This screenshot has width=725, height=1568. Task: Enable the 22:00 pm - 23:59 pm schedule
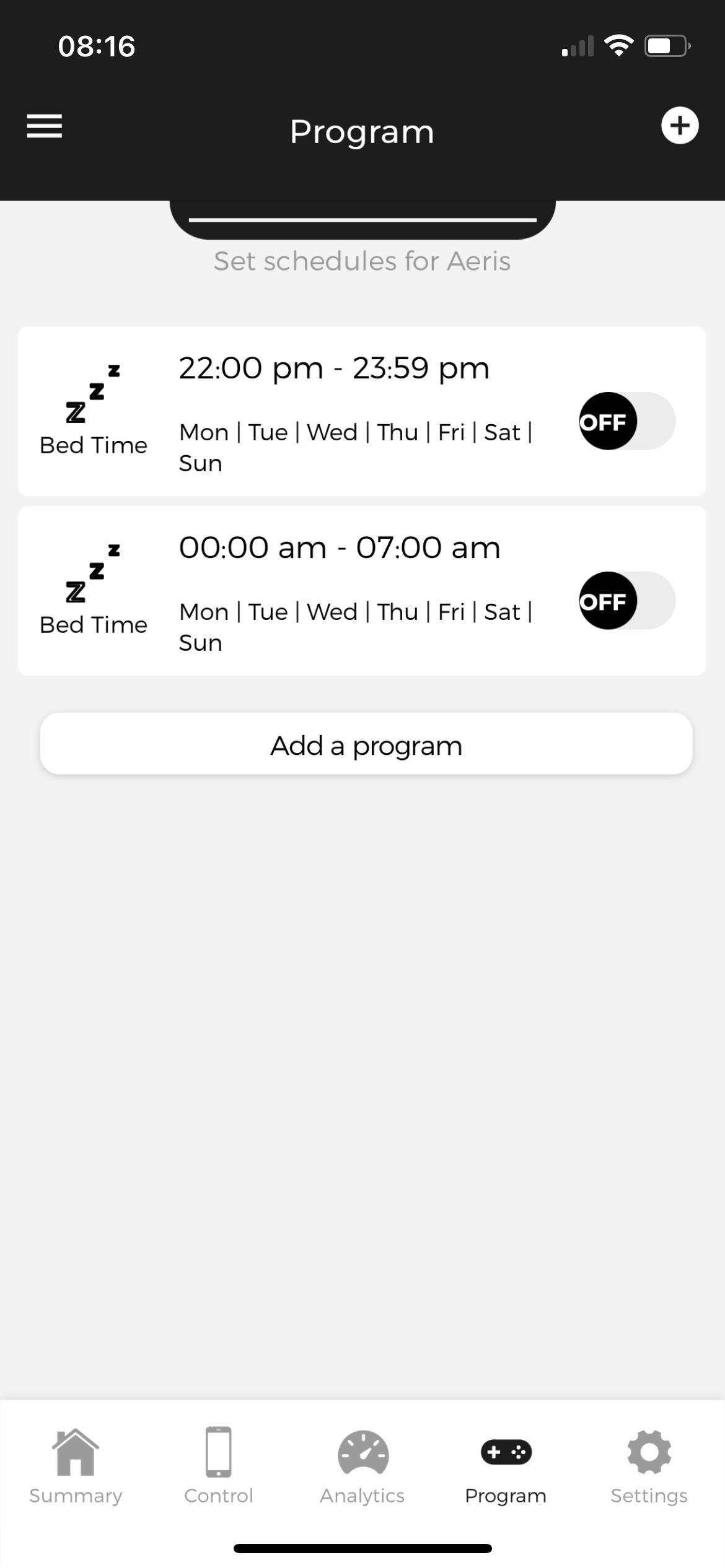click(x=626, y=421)
